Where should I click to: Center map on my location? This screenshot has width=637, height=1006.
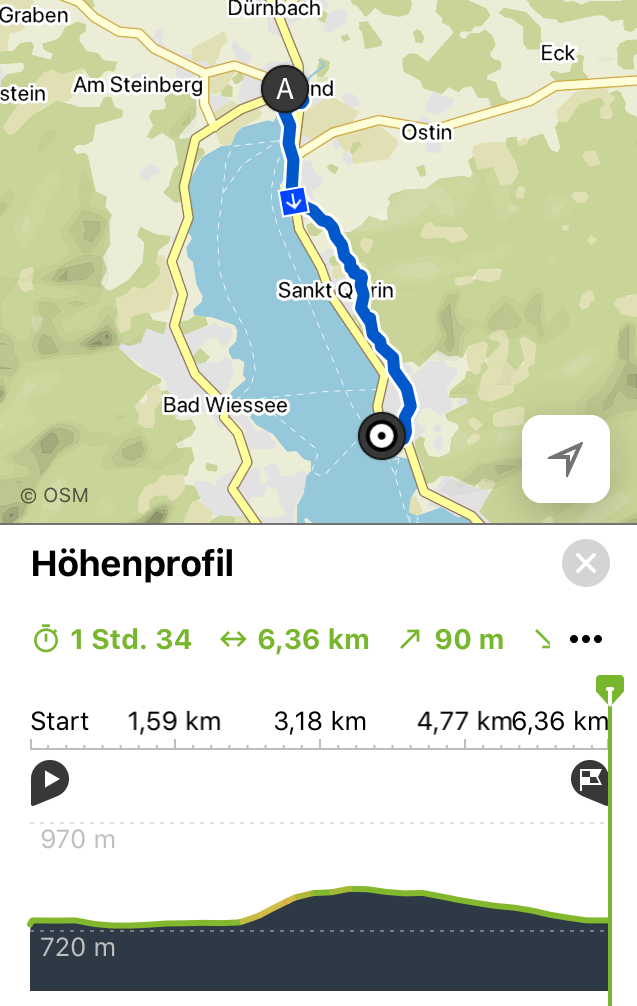coord(566,459)
